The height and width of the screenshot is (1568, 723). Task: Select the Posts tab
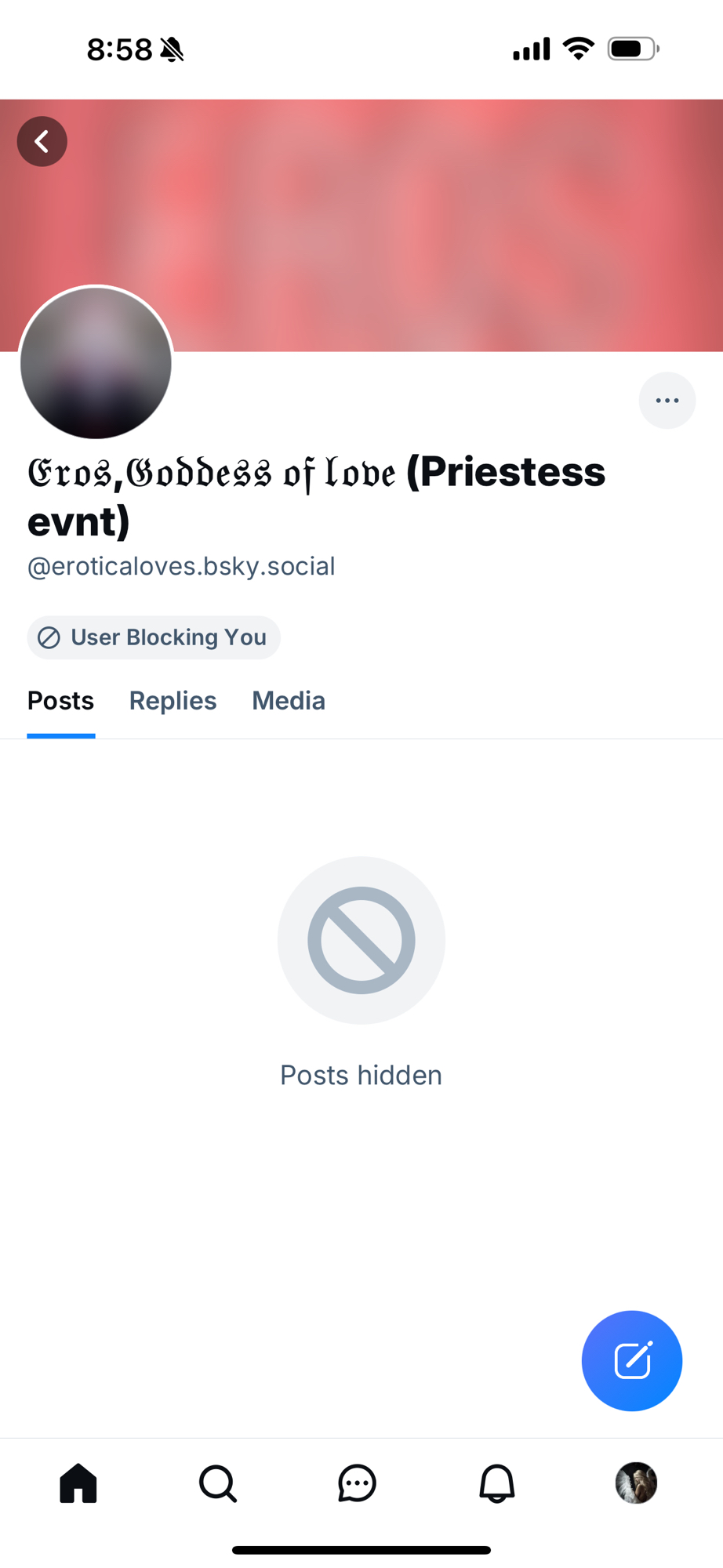61,701
